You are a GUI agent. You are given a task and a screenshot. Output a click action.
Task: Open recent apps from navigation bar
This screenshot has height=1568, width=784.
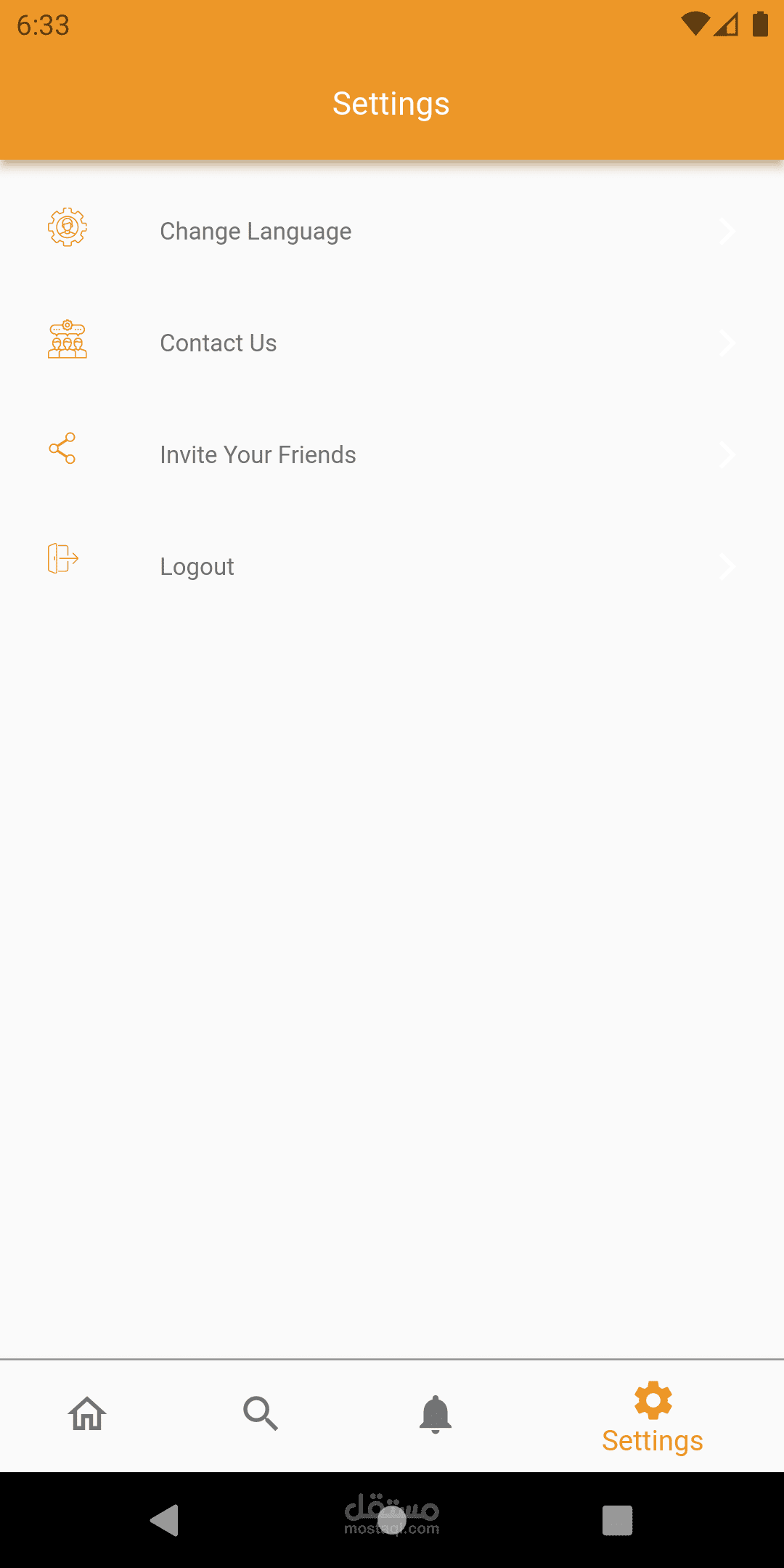point(617,1520)
